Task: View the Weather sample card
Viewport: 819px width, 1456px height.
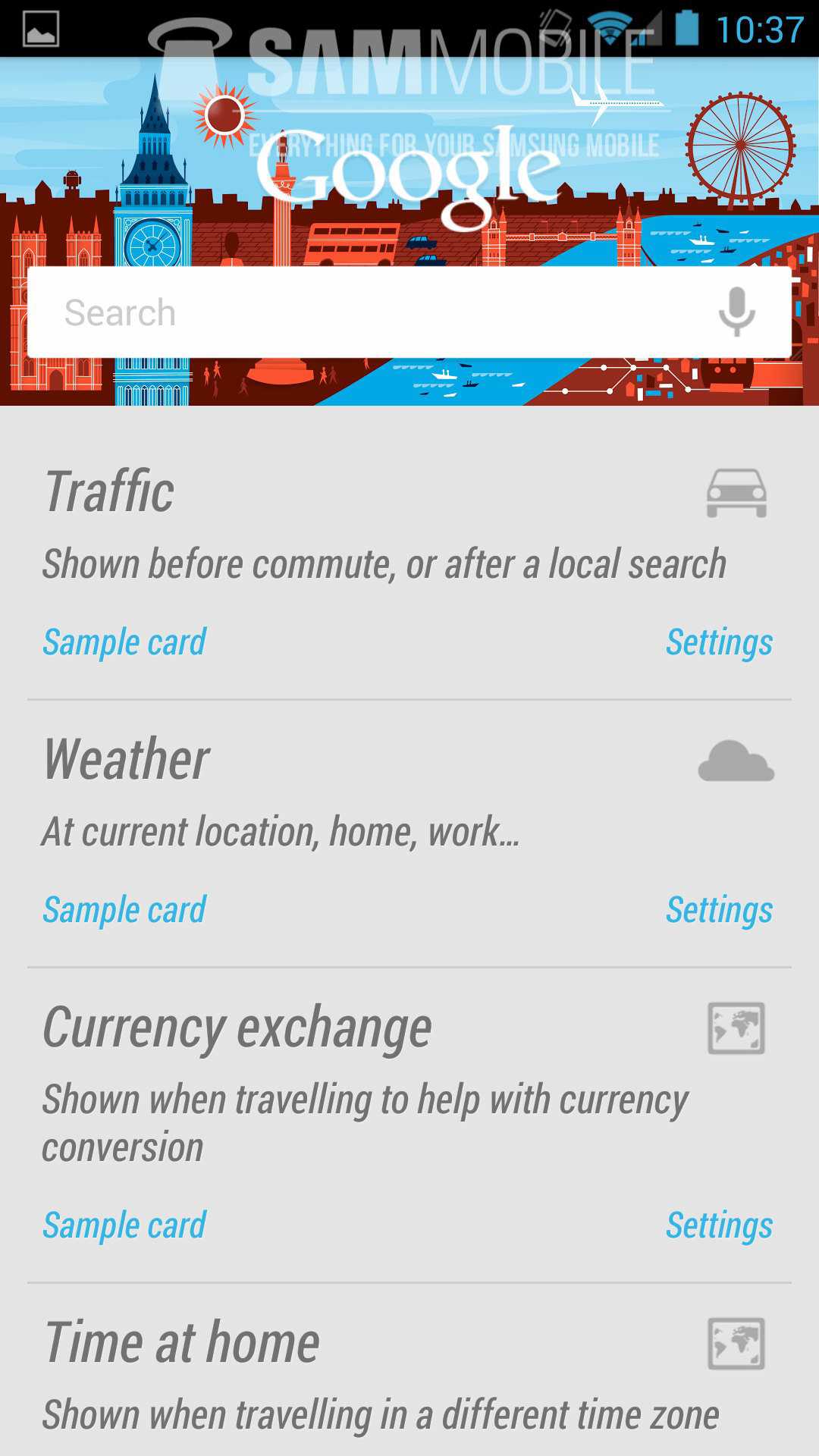Action: pyautogui.click(x=124, y=910)
